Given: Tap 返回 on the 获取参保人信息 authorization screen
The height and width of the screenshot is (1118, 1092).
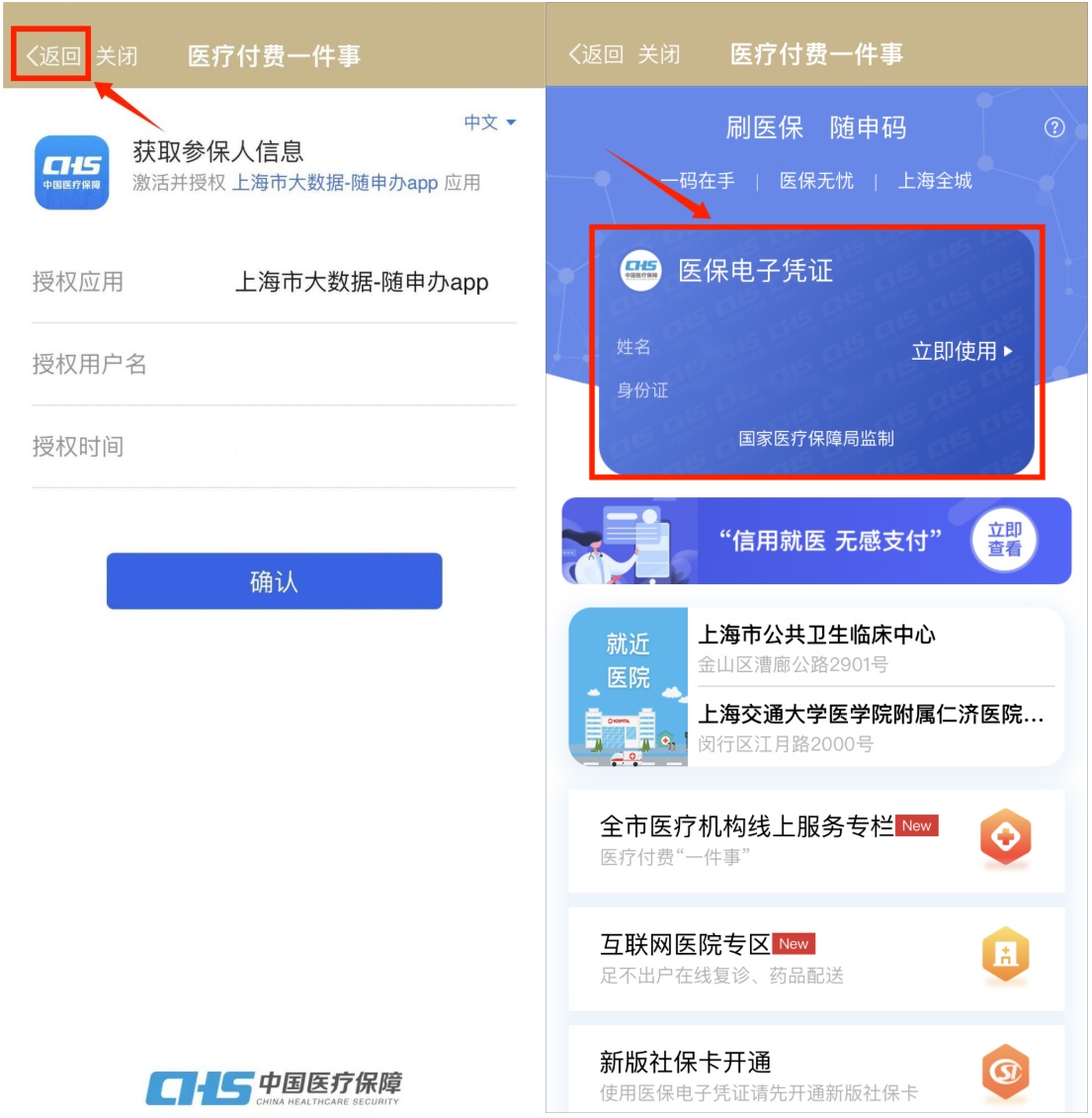Looking at the screenshot, I should (x=52, y=55).
